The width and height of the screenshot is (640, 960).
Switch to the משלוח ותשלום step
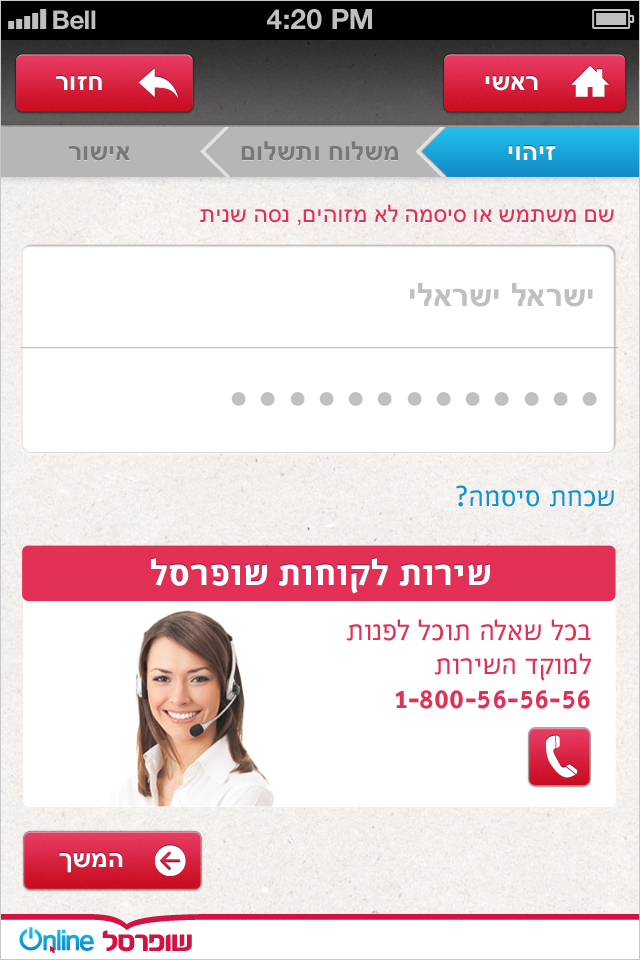pos(318,153)
